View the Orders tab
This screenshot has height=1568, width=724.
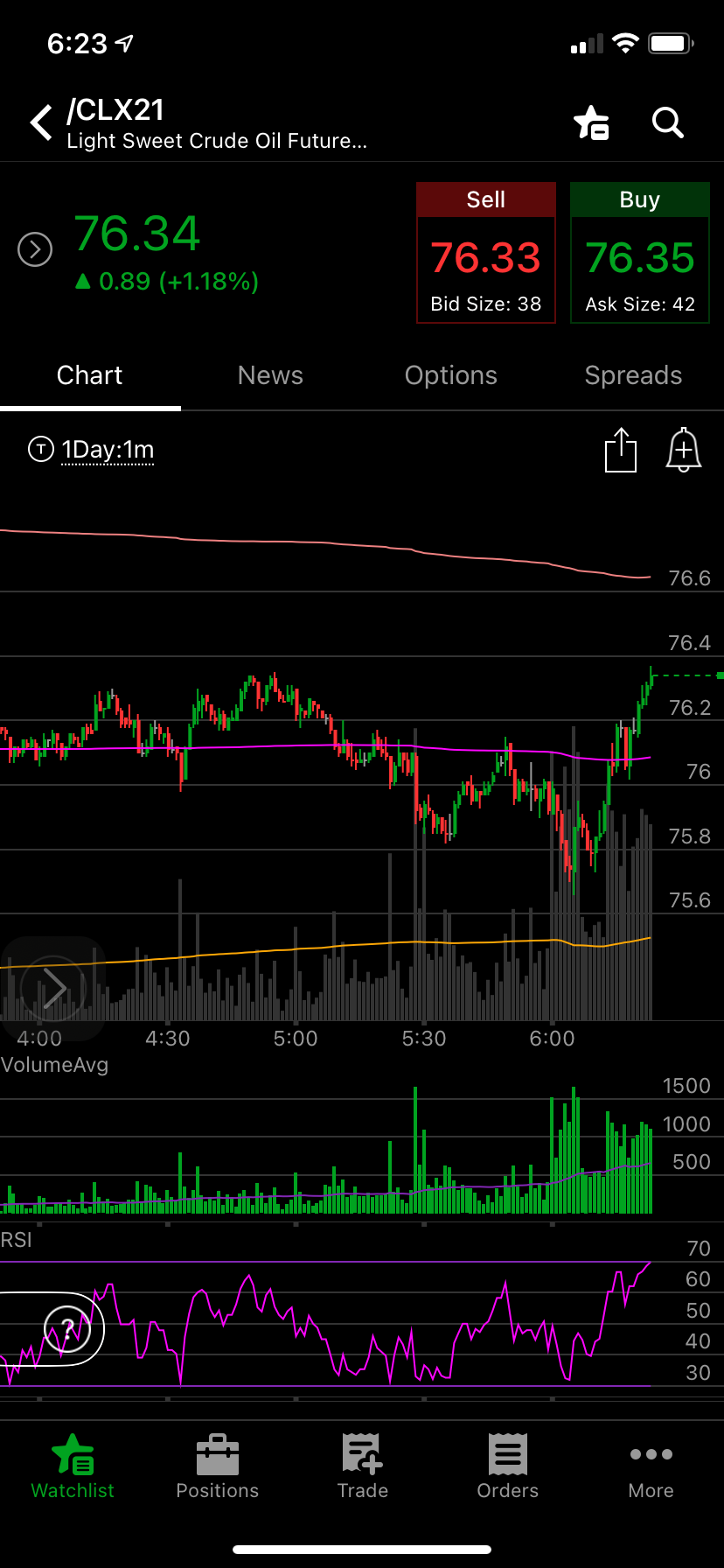507,1467
